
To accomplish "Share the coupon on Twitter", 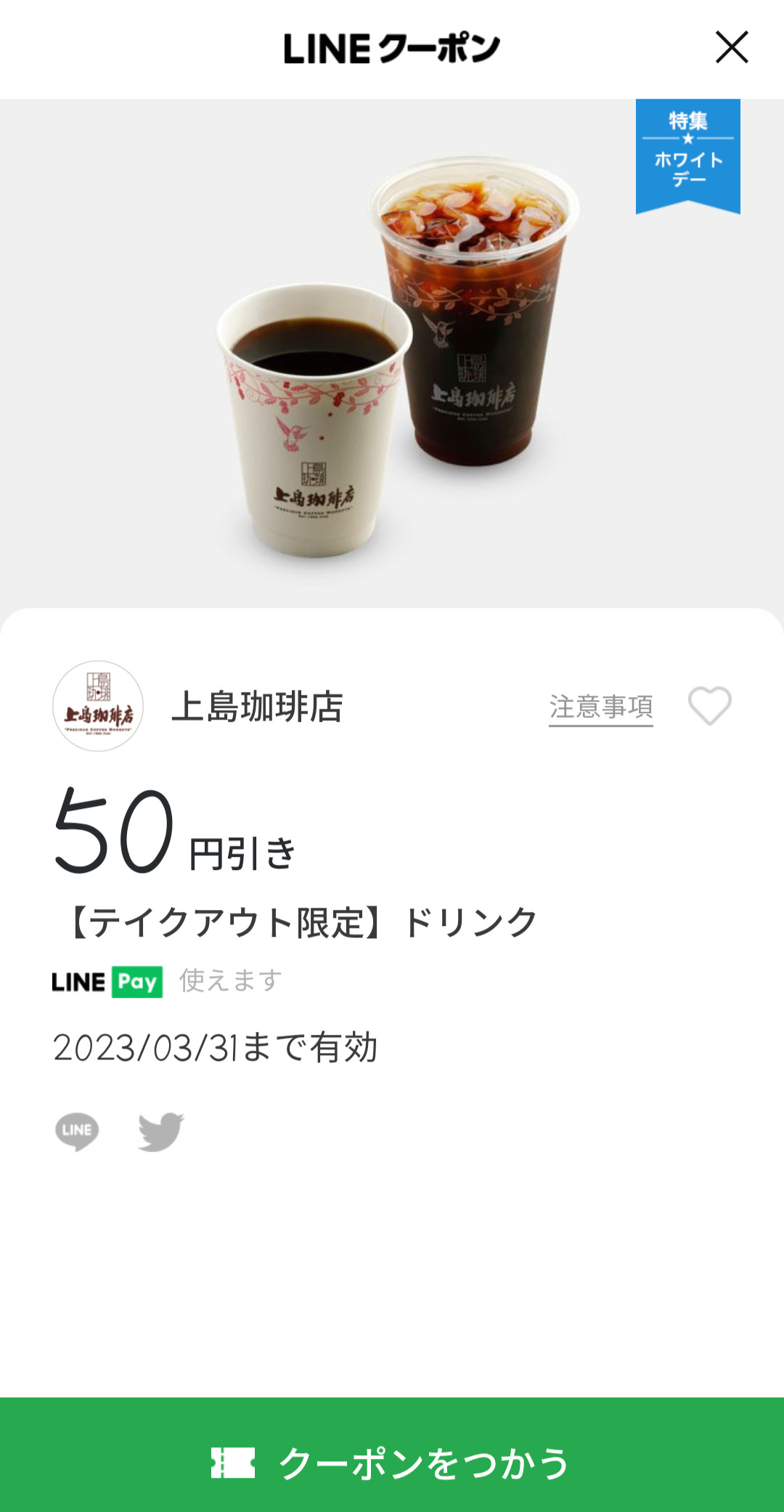I will click(160, 1131).
